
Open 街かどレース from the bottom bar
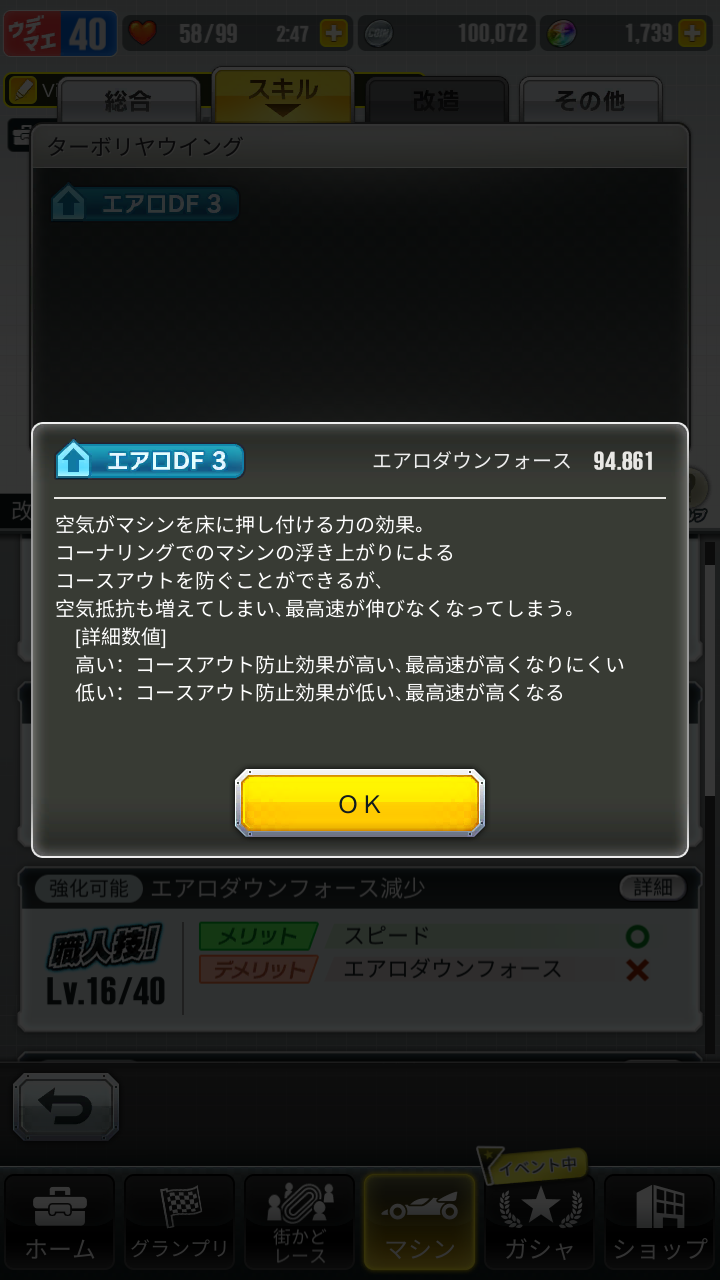click(x=300, y=1221)
